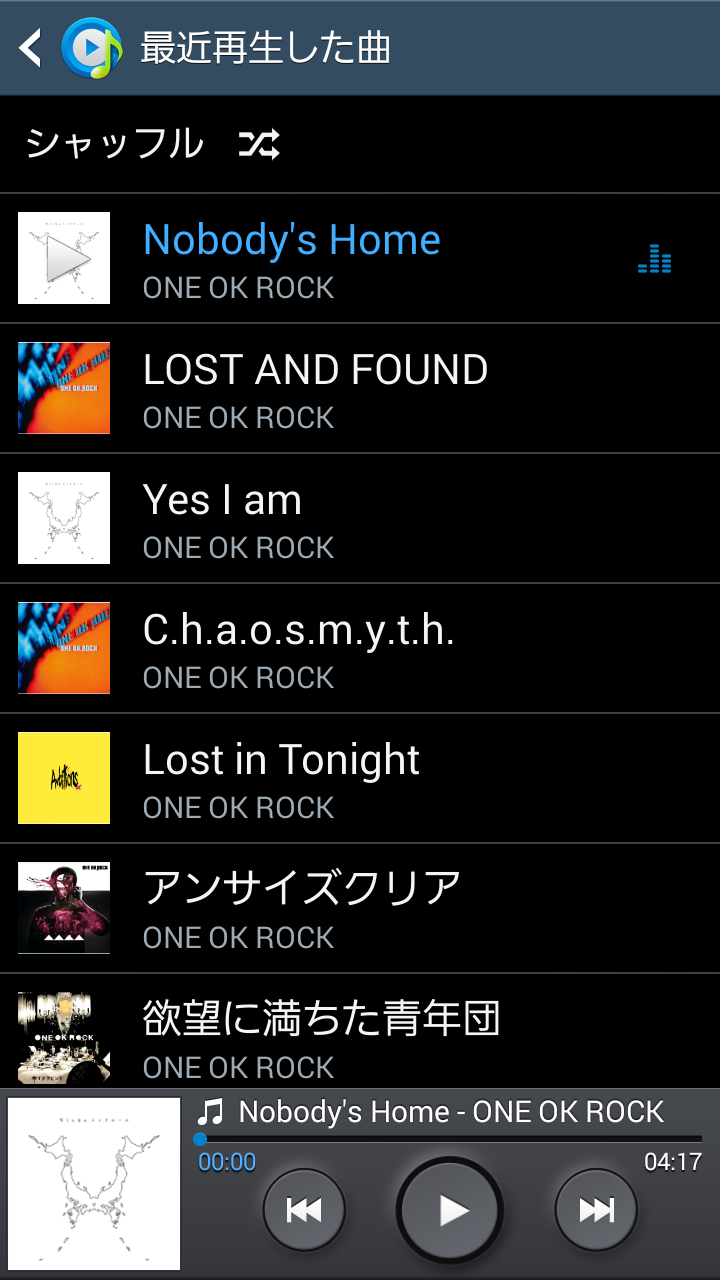Select the song Yes I am
Viewport: 720px width, 1280px height.
point(360,518)
